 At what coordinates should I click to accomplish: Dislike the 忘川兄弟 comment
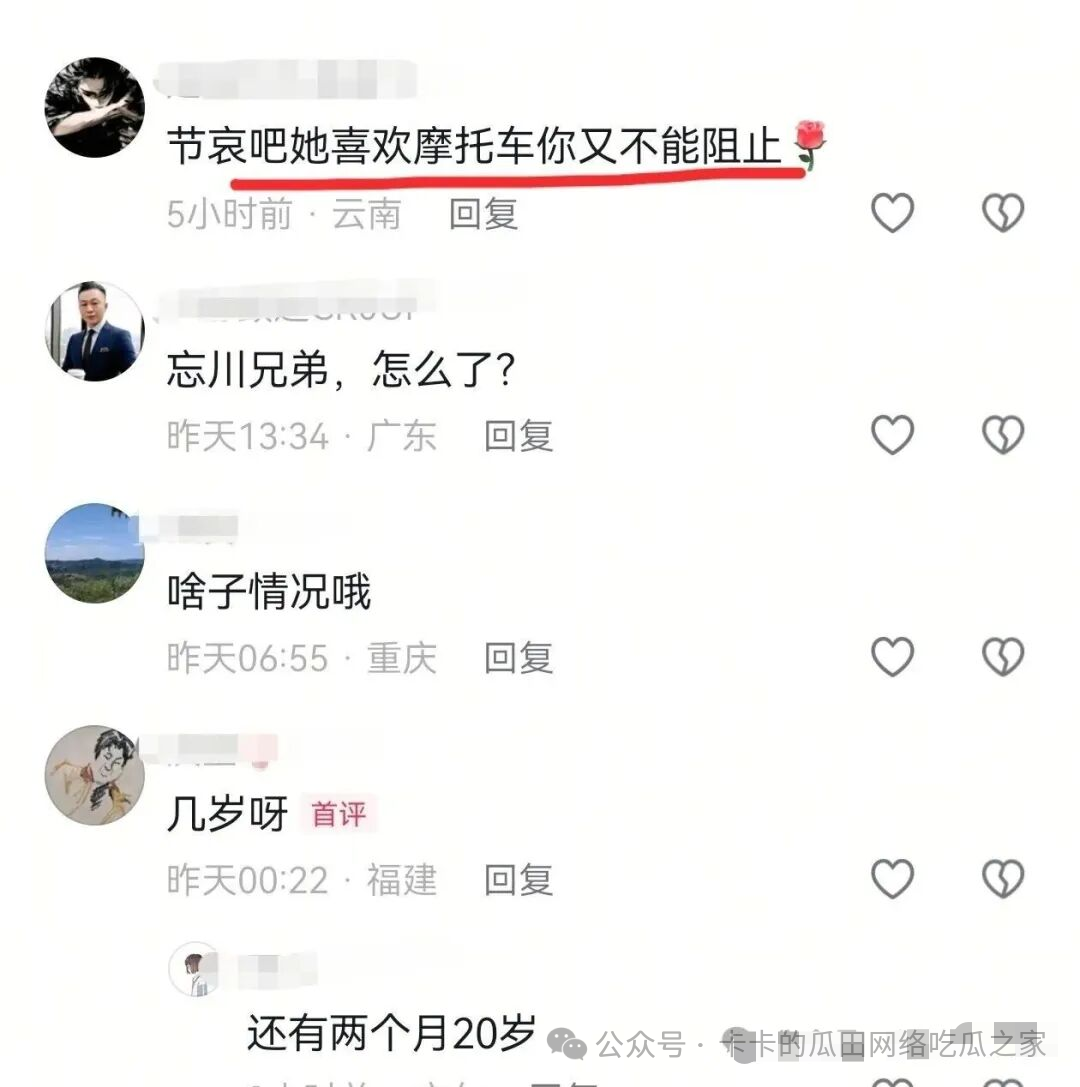point(1003,435)
